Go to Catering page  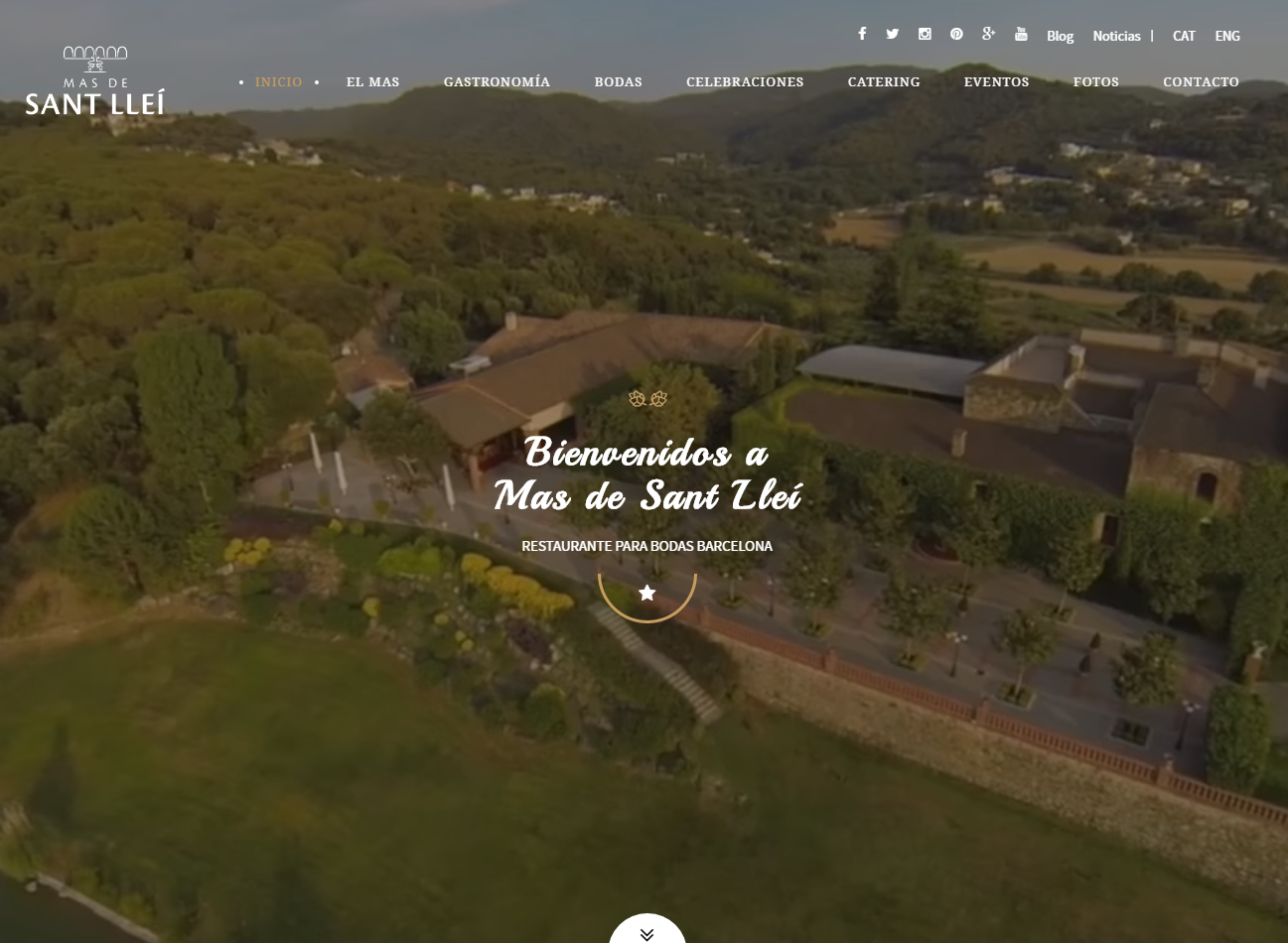tap(884, 82)
